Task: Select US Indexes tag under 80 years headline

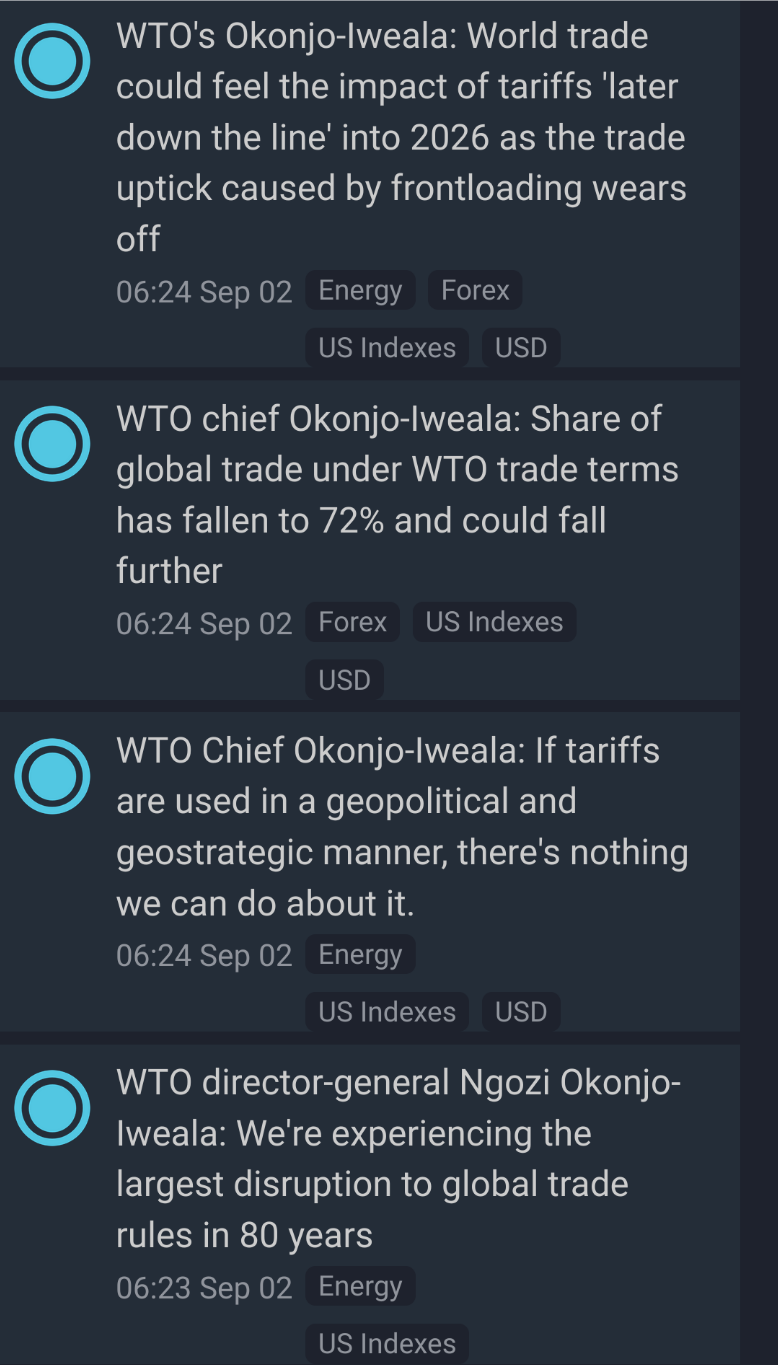Action: point(387,1343)
